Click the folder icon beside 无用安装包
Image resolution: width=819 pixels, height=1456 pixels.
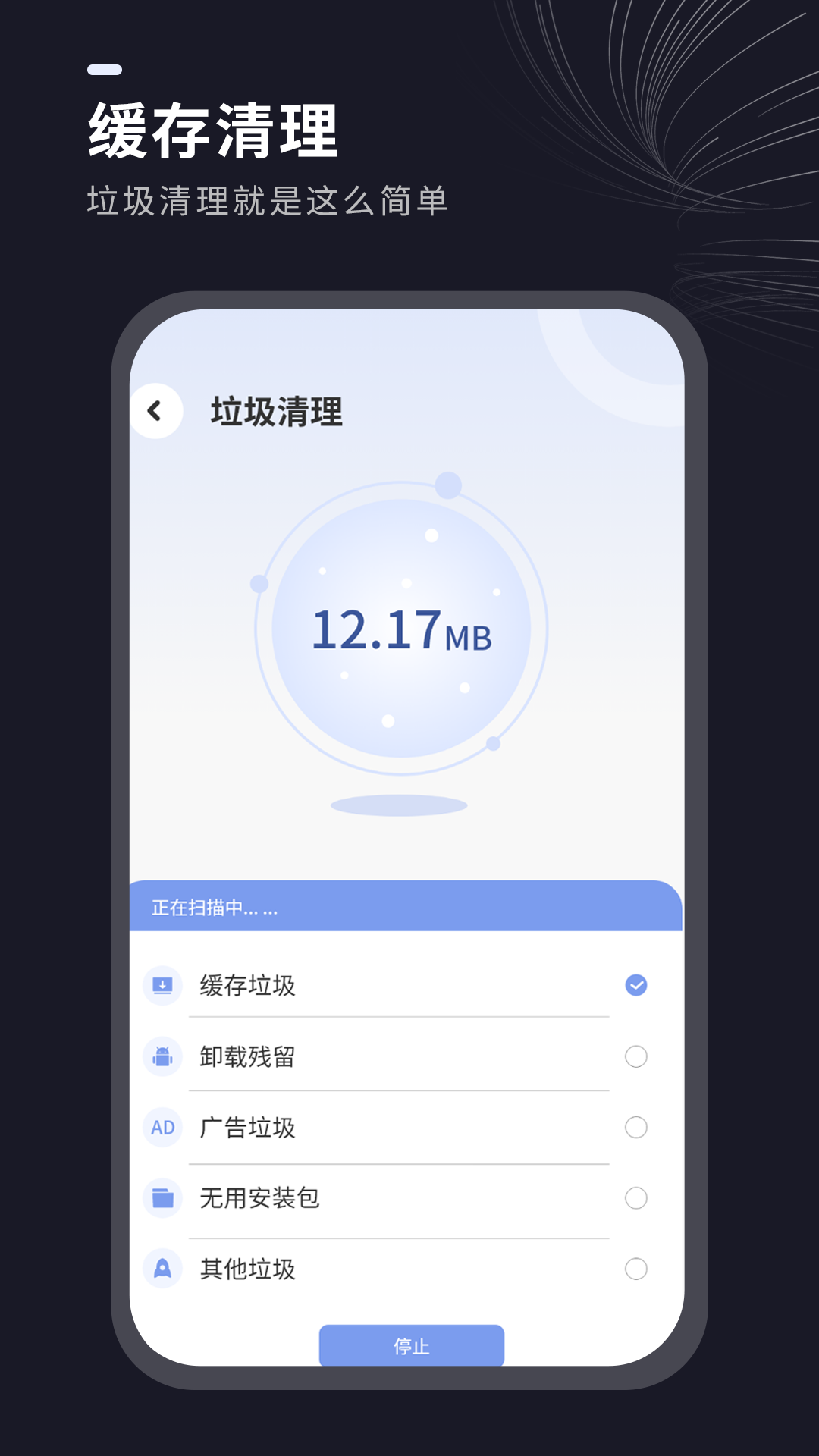pyautogui.click(x=162, y=1198)
